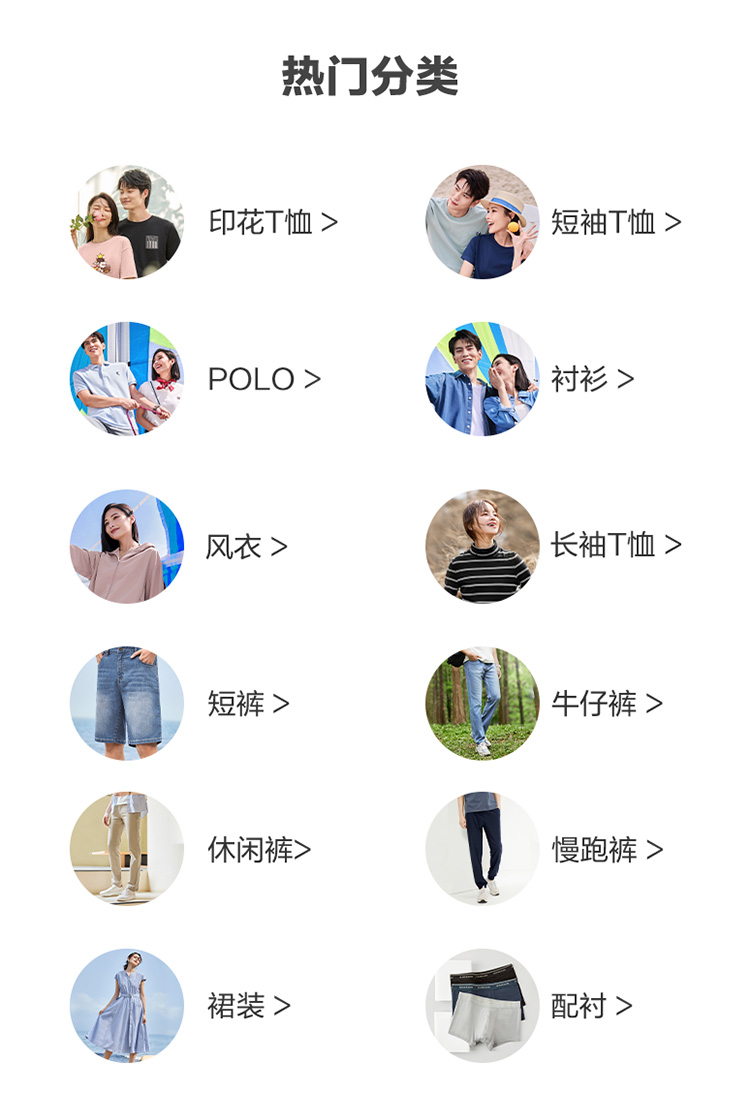Open the 配衬 category
This screenshot has width=750, height=1107.
[591, 1006]
